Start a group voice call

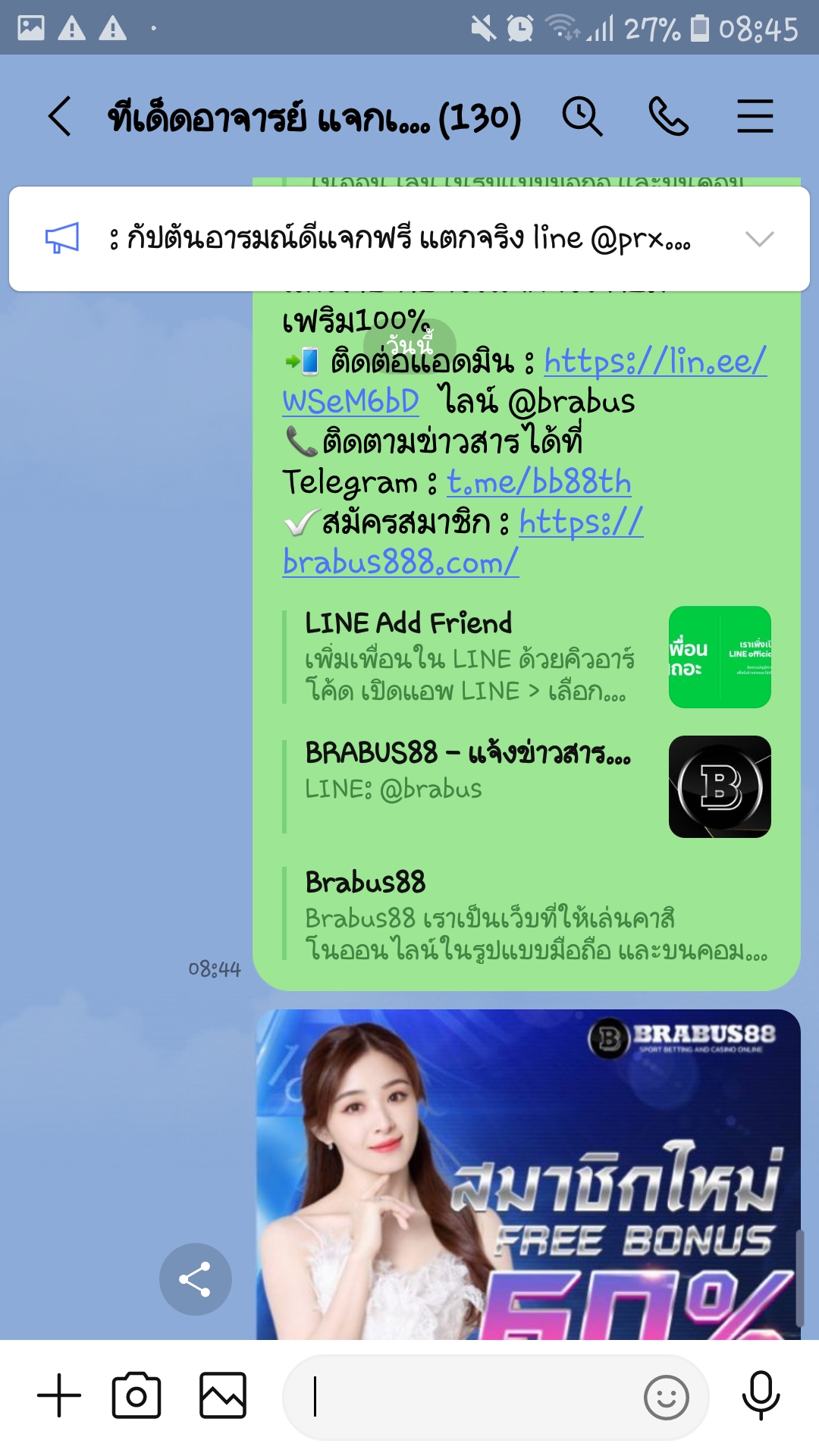(668, 117)
